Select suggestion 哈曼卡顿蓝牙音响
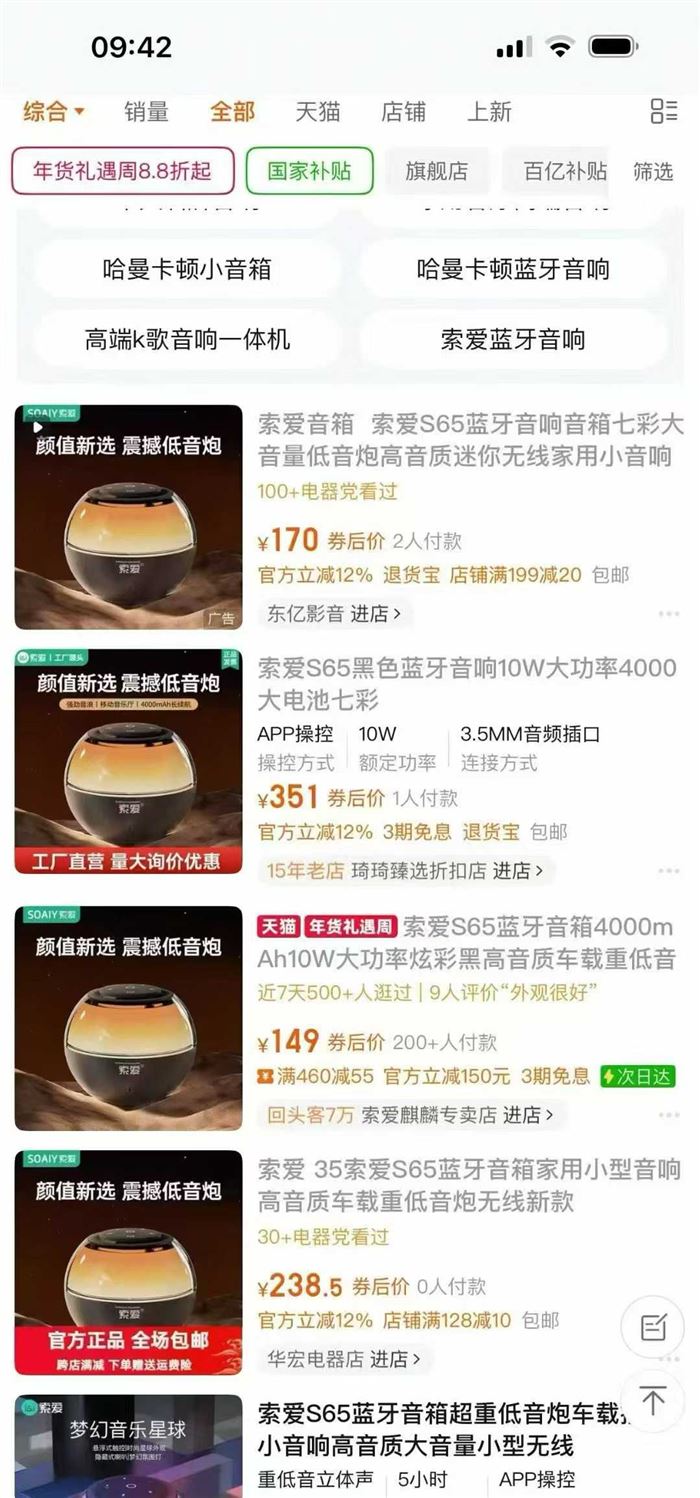Screen dimensions: 700x1498 (x=513, y=269)
